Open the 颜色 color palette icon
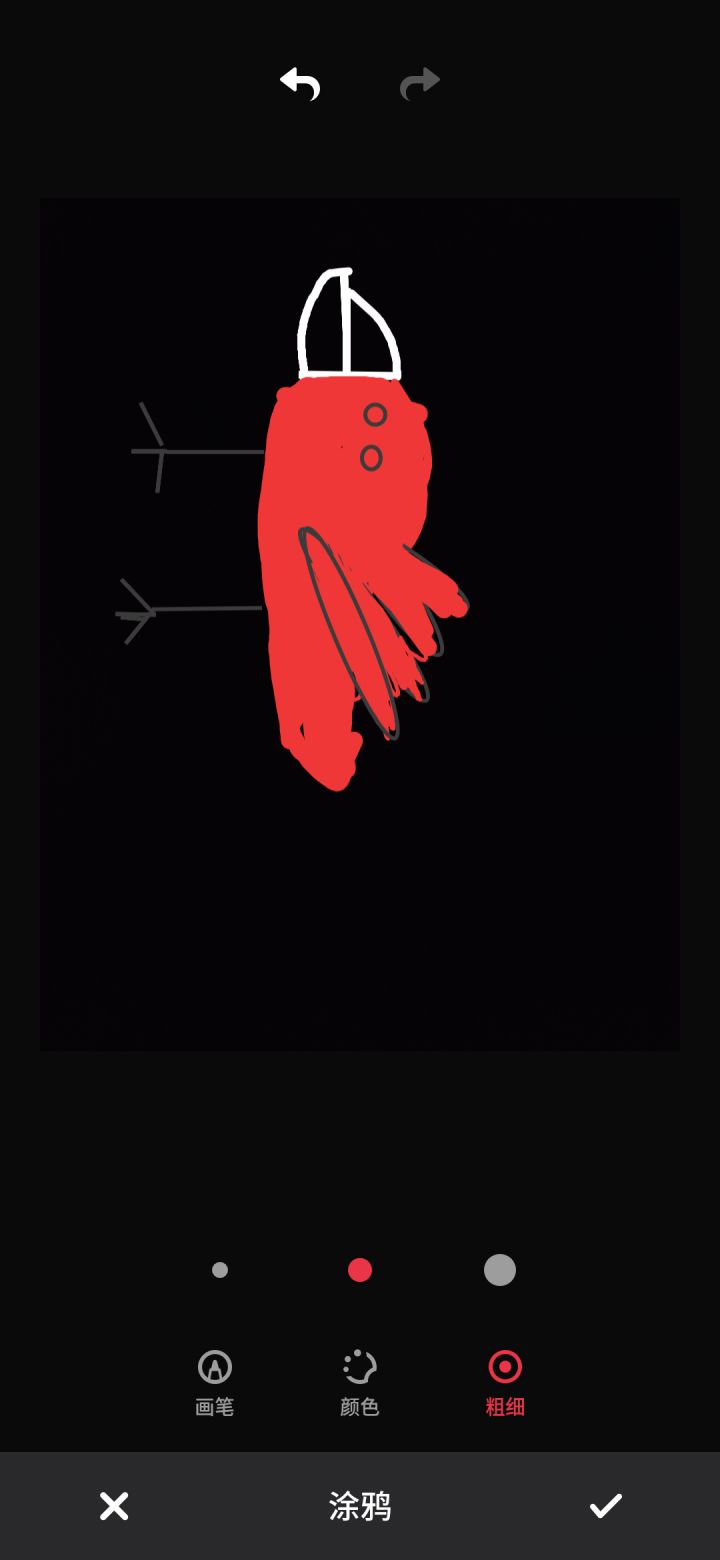This screenshot has width=720, height=1560. (358, 1366)
